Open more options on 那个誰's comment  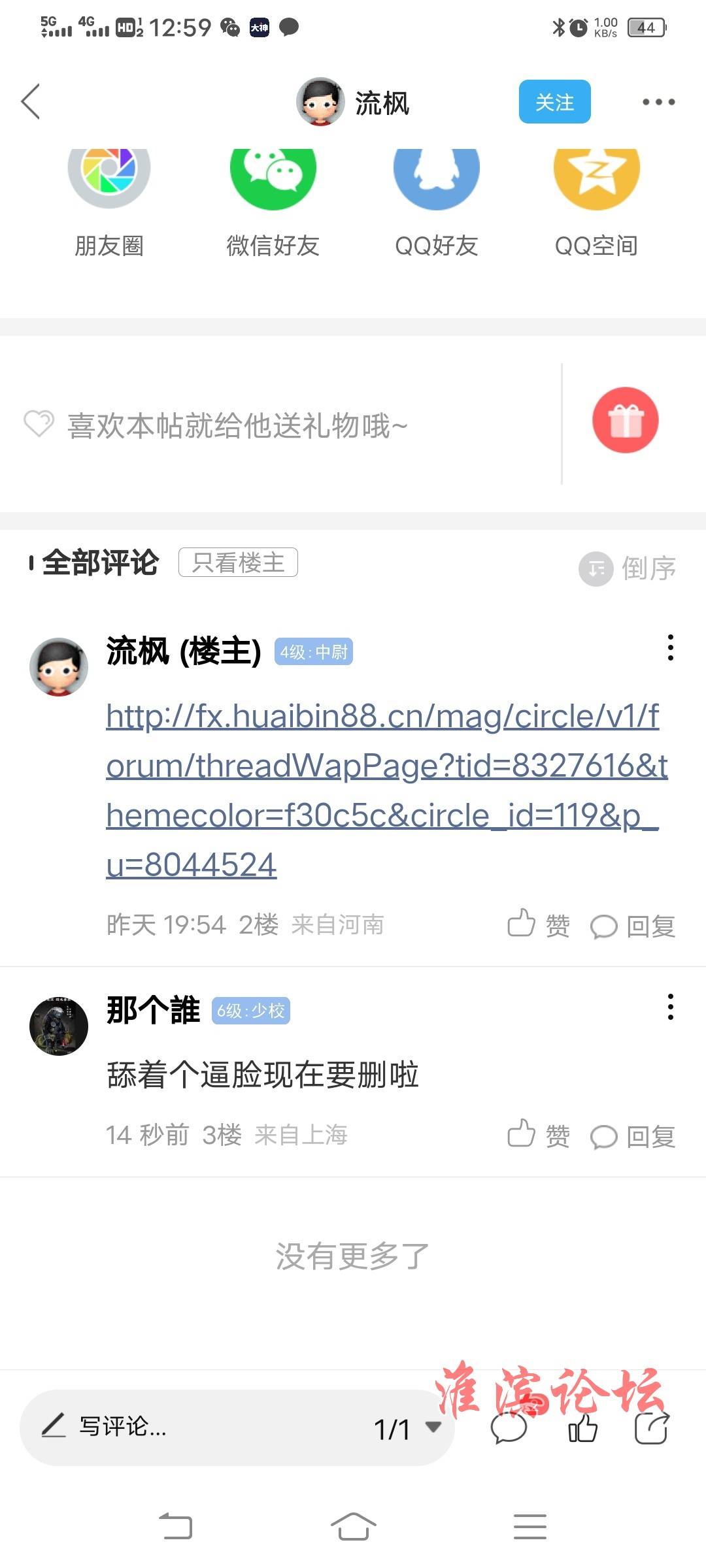point(670,1007)
